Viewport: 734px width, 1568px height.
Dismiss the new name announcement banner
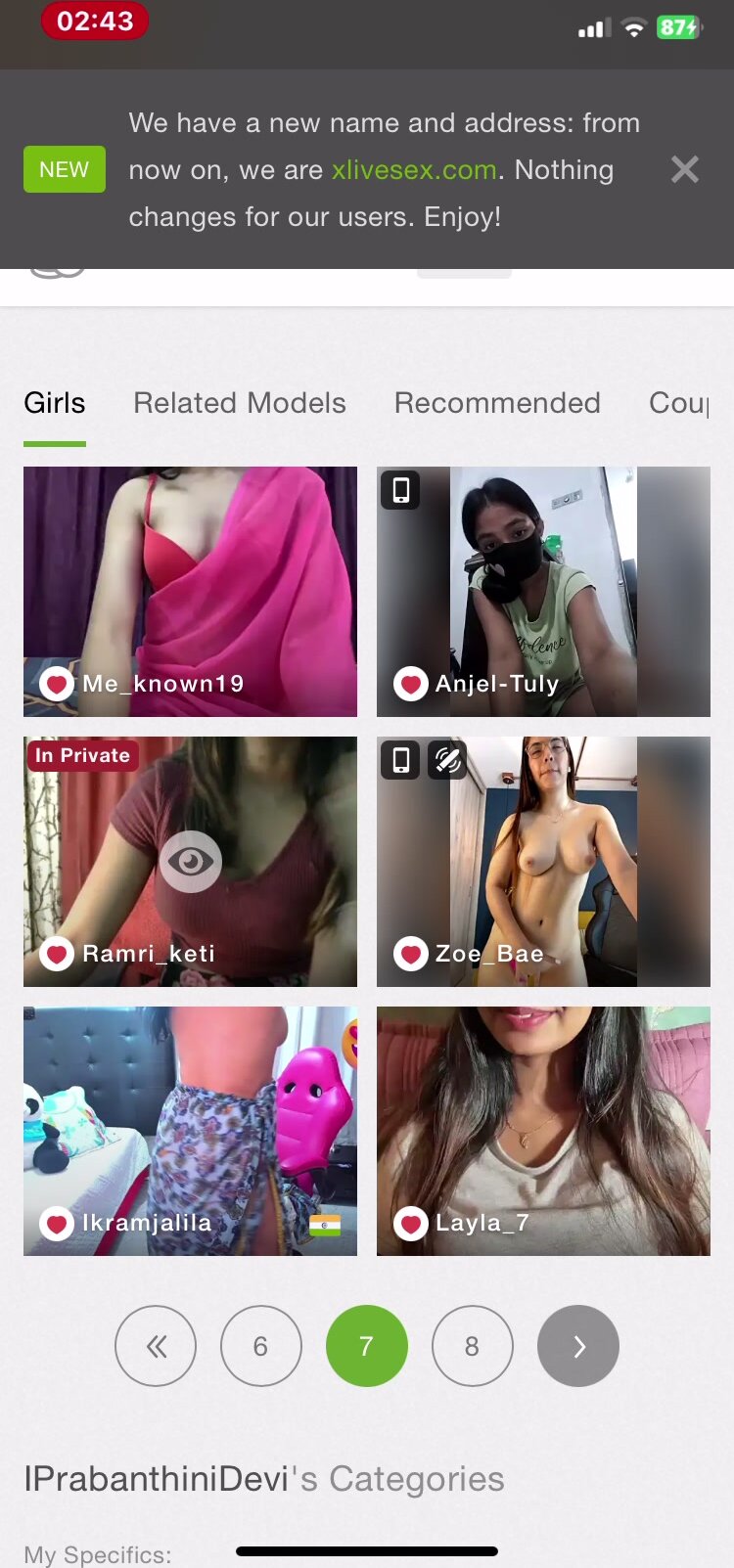click(684, 170)
